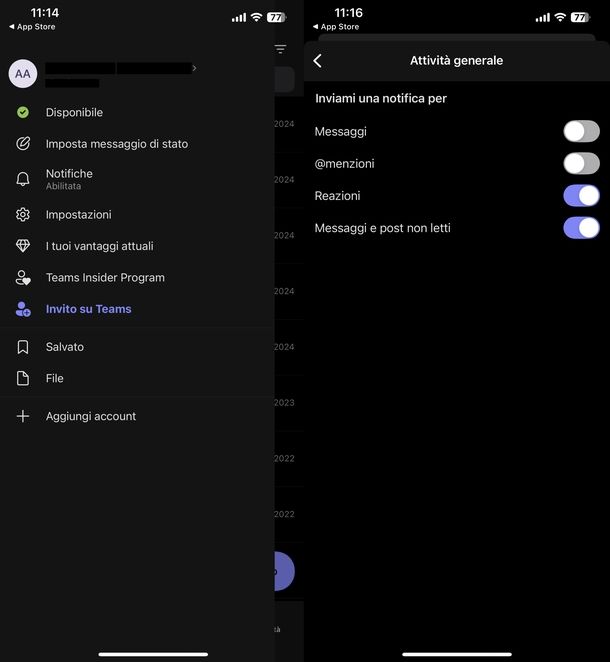This screenshot has height=662, width=610.
Task: Turn off Messaggi e post non letti
Action: 581,228
